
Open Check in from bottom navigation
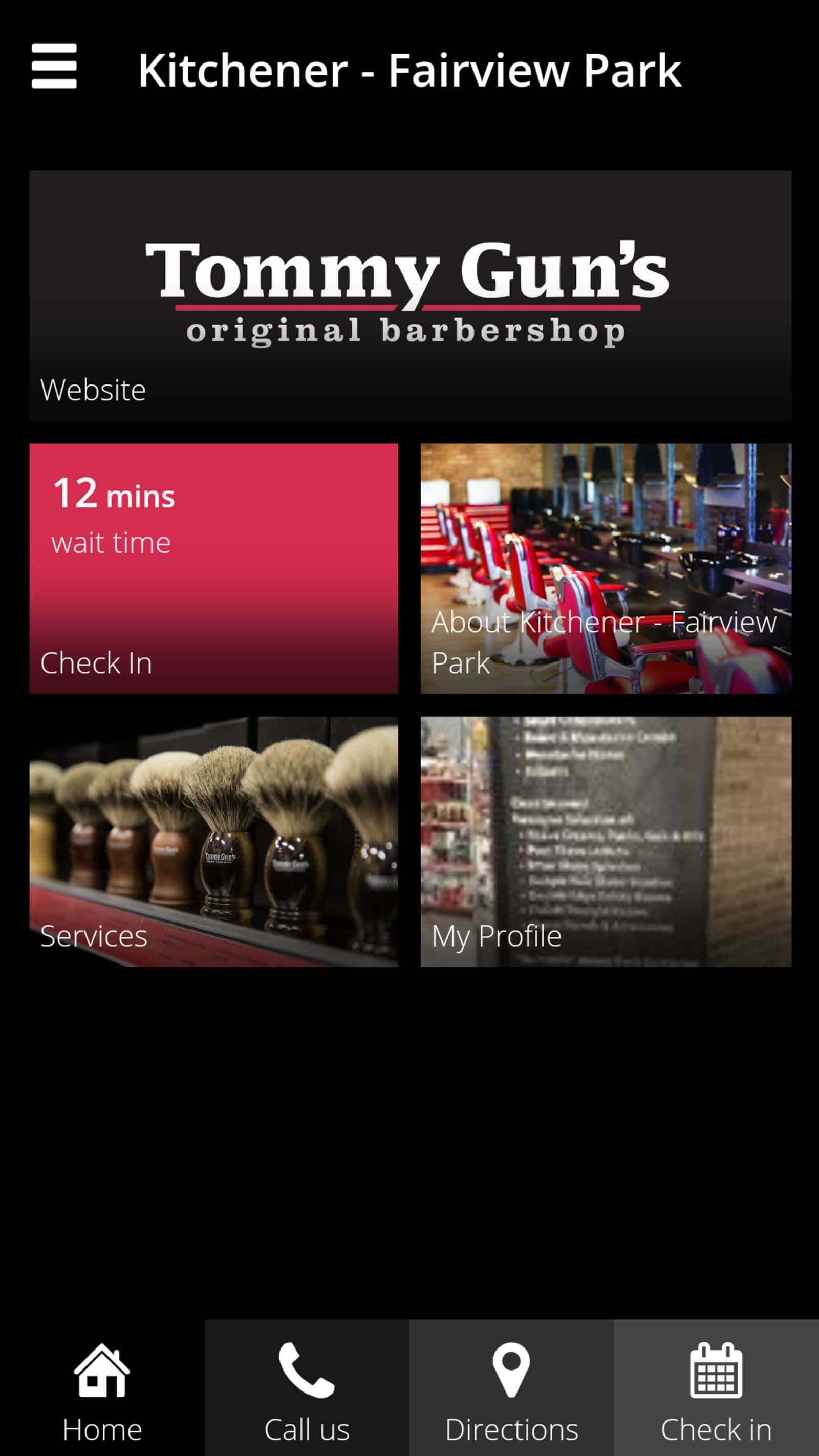(716, 1388)
